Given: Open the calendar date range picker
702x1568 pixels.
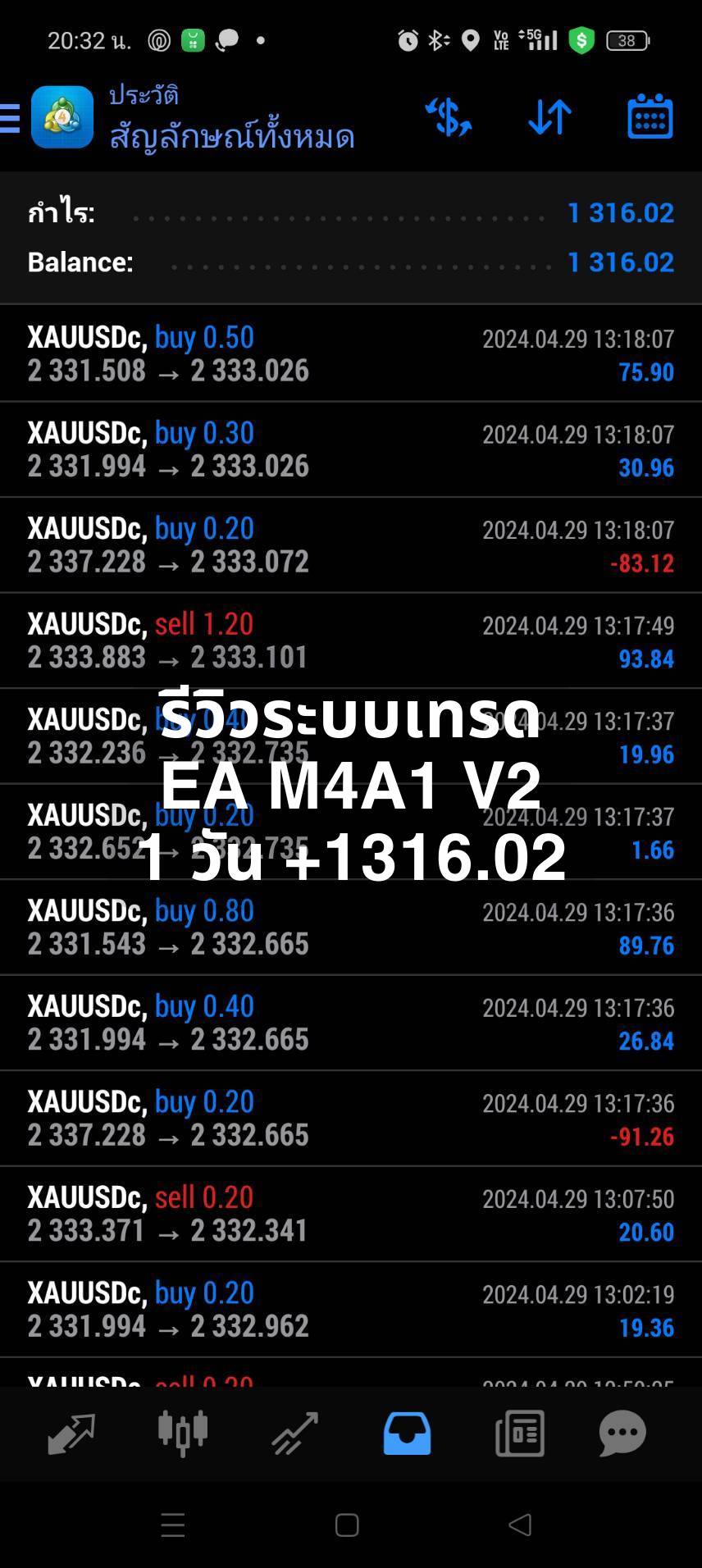Looking at the screenshot, I should pyautogui.click(x=650, y=116).
